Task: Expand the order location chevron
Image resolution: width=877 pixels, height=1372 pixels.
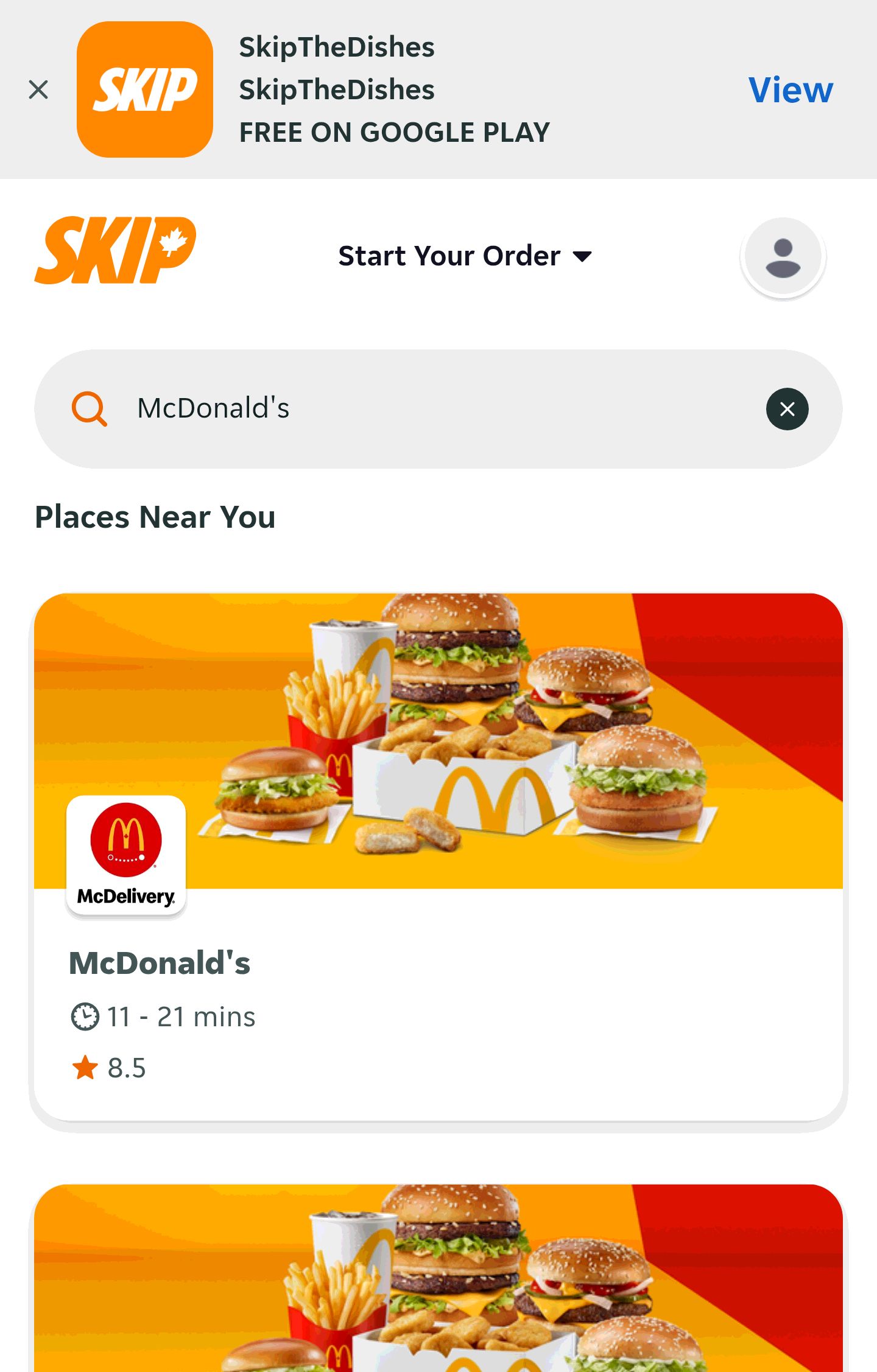Action: pyautogui.click(x=581, y=257)
